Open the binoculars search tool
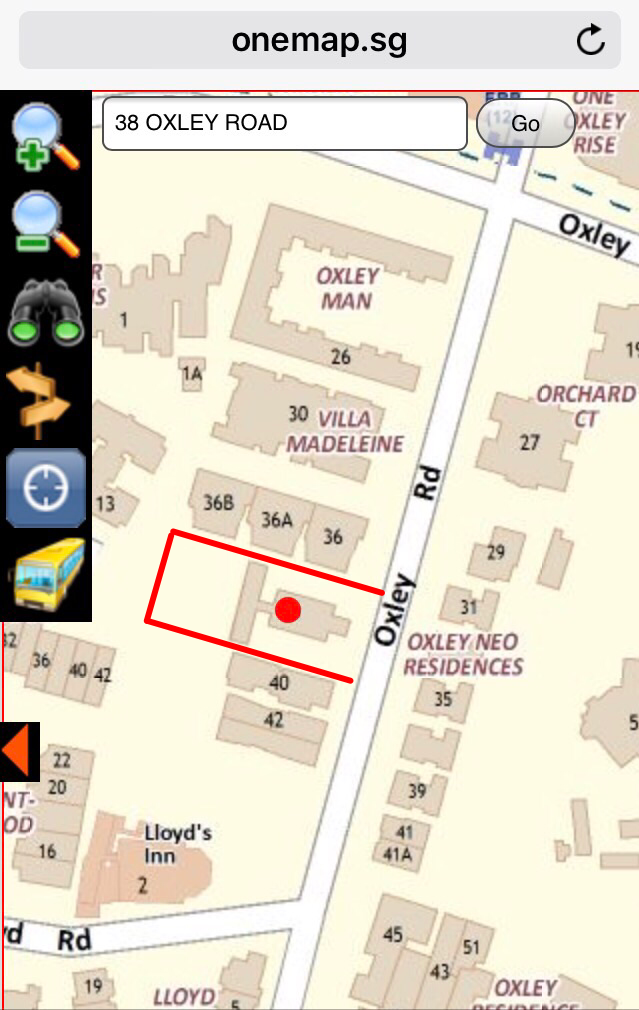639x1010 pixels. (45, 313)
